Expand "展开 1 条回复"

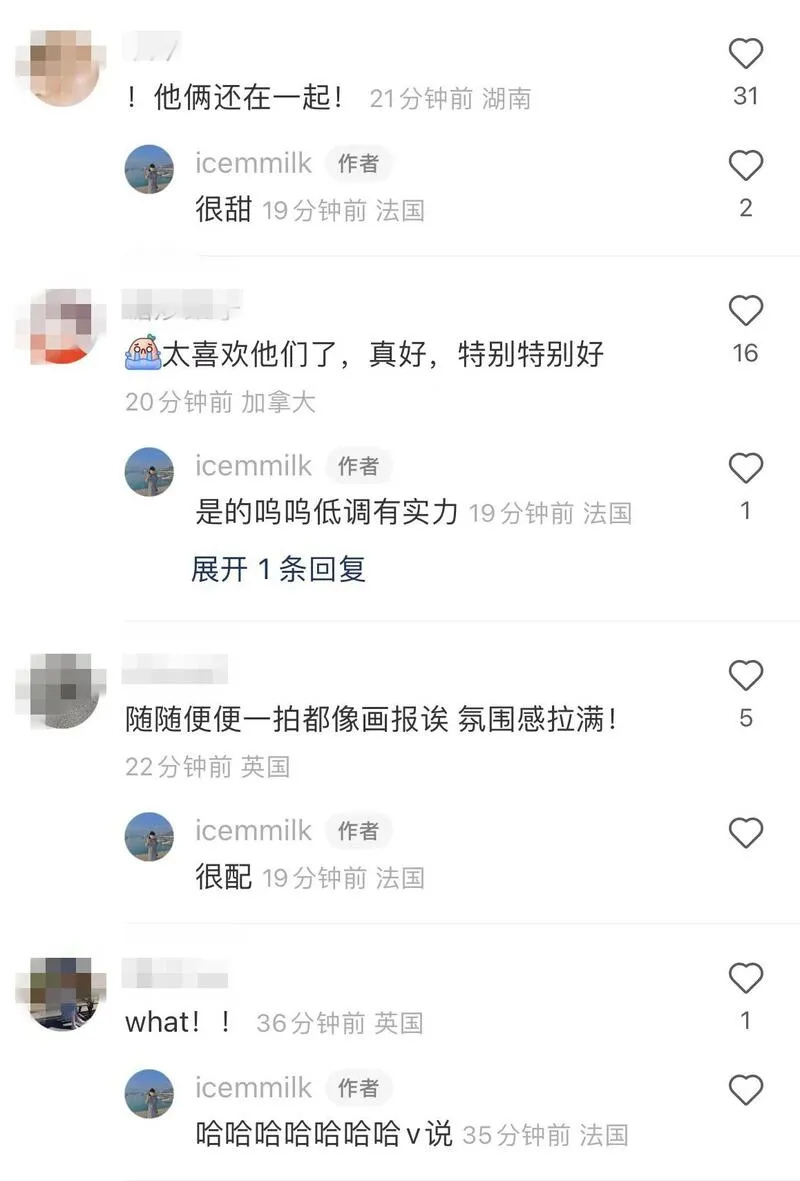coord(278,569)
